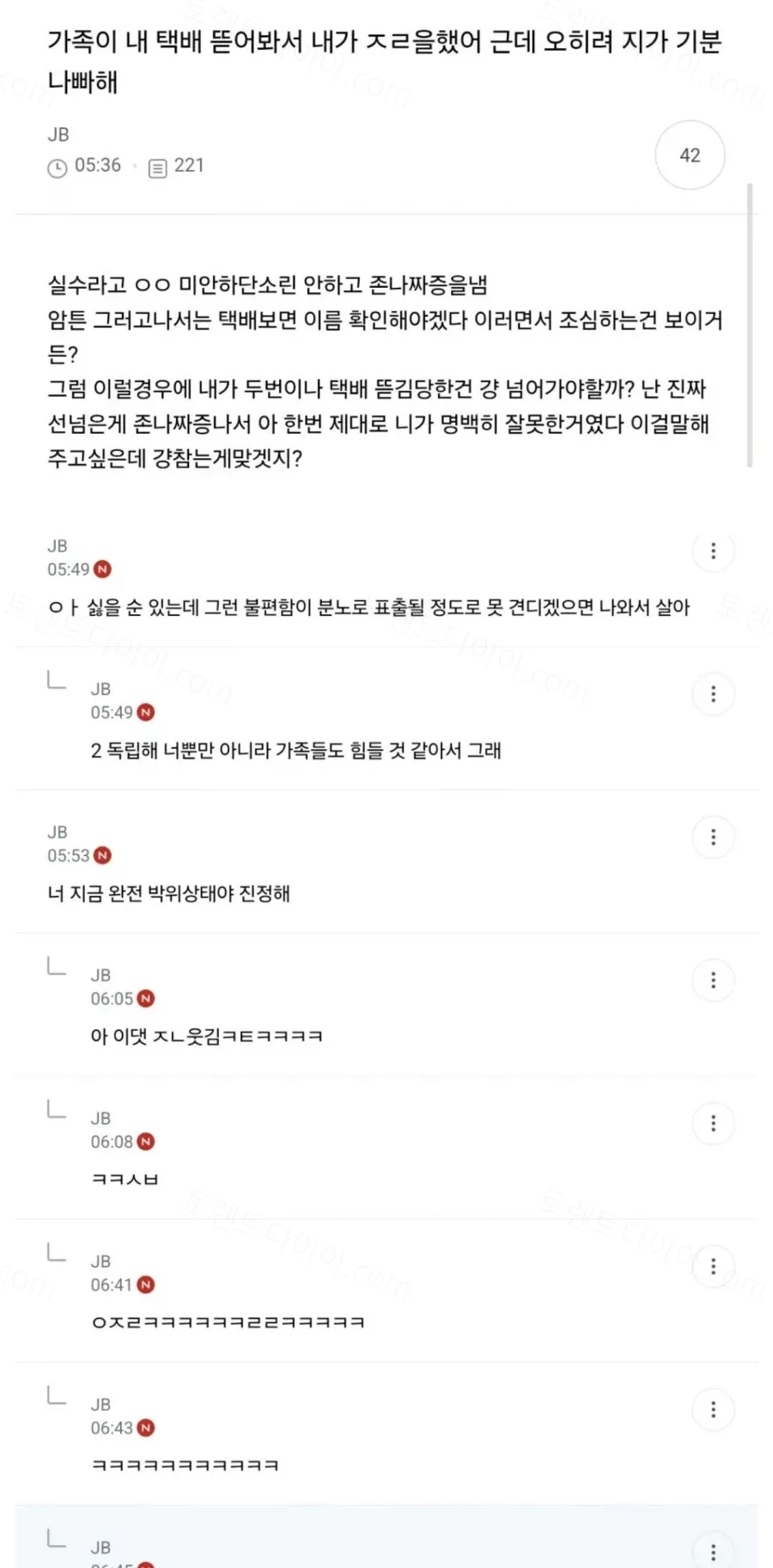Show options for the 06:08 reply
Viewport: 773px width, 1568px height.
click(x=713, y=1123)
